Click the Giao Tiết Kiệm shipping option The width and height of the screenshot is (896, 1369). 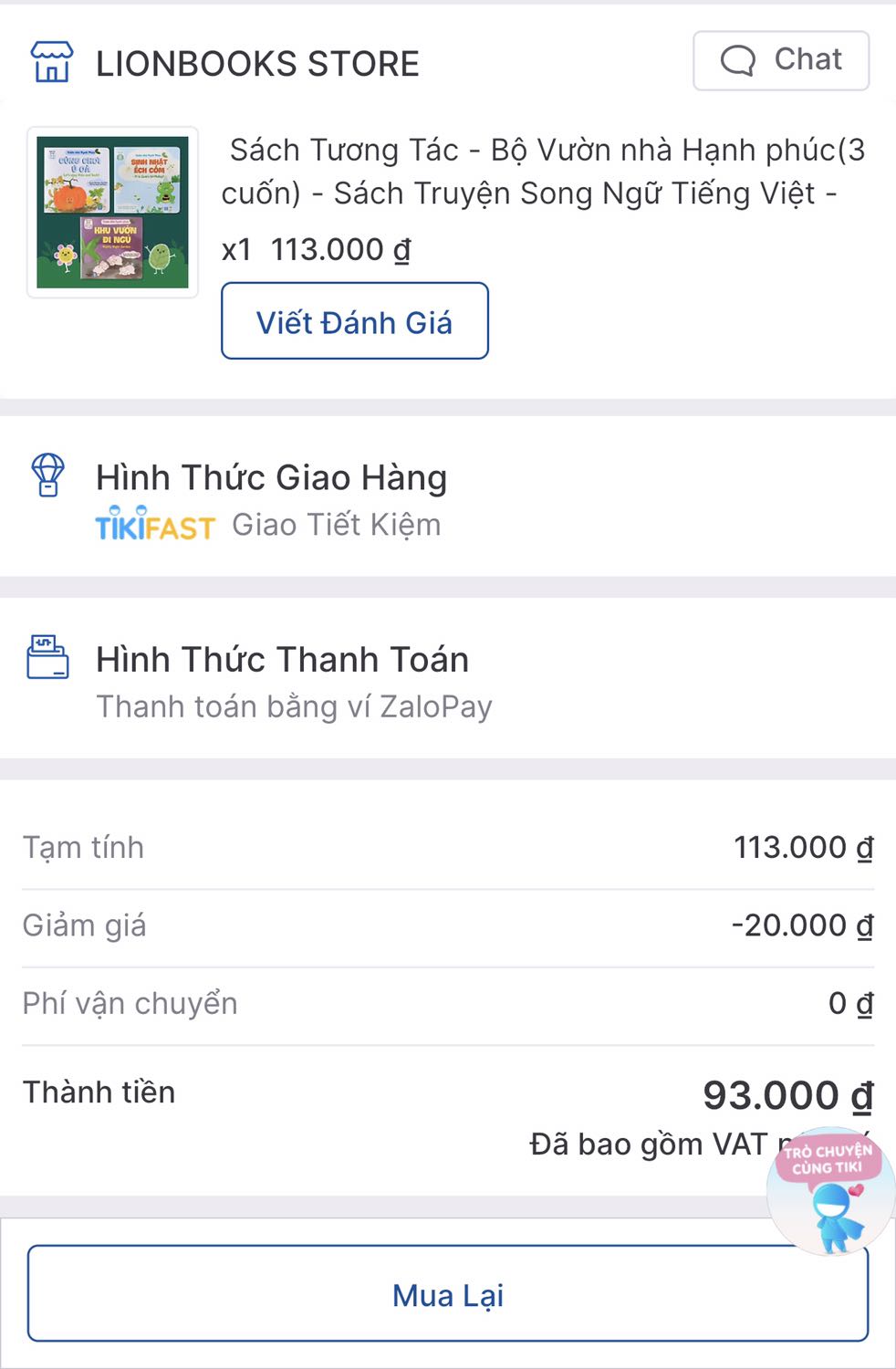pos(337,524)
